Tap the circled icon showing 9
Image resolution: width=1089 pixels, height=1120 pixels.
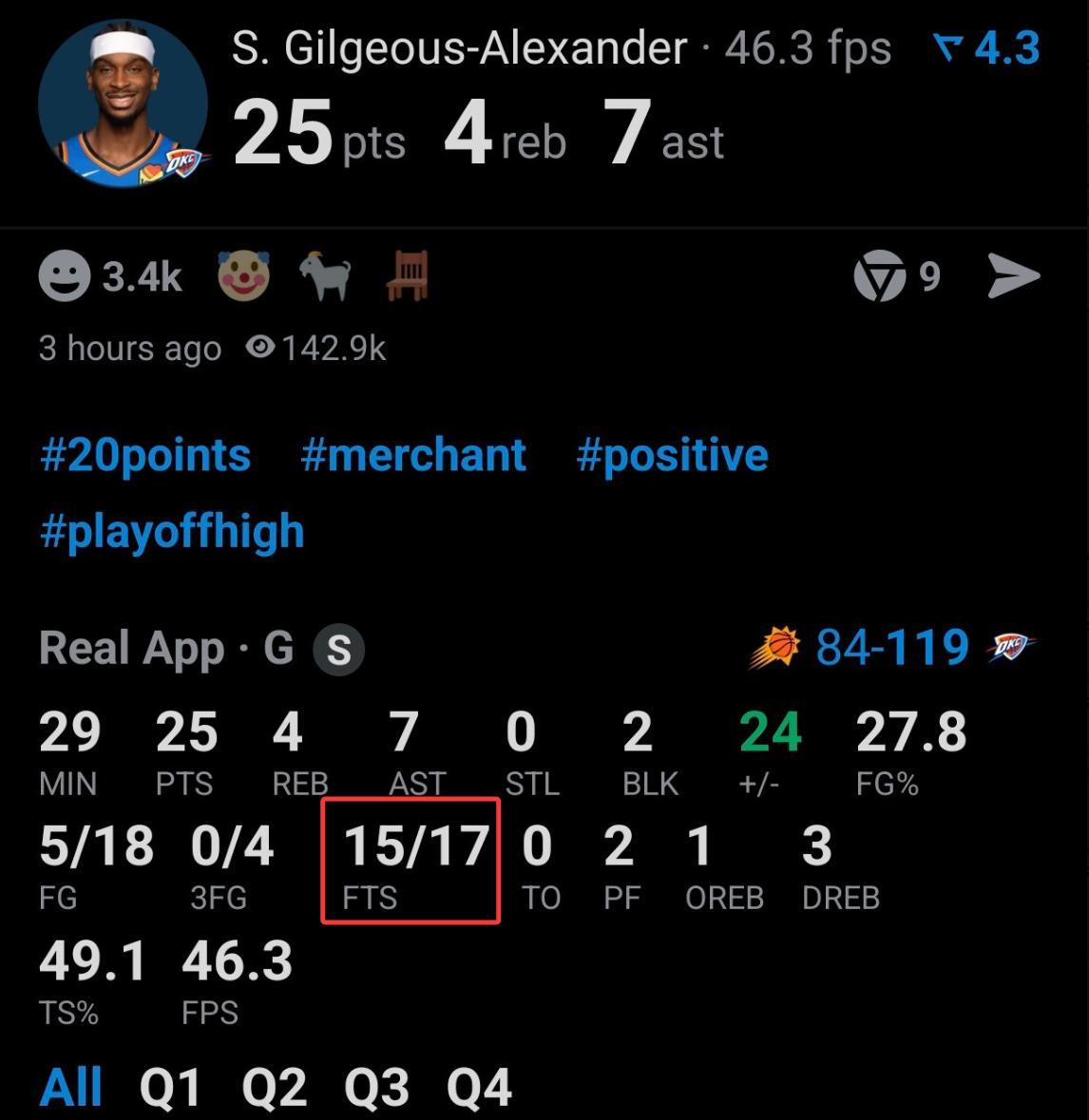(x=880, y=276)
